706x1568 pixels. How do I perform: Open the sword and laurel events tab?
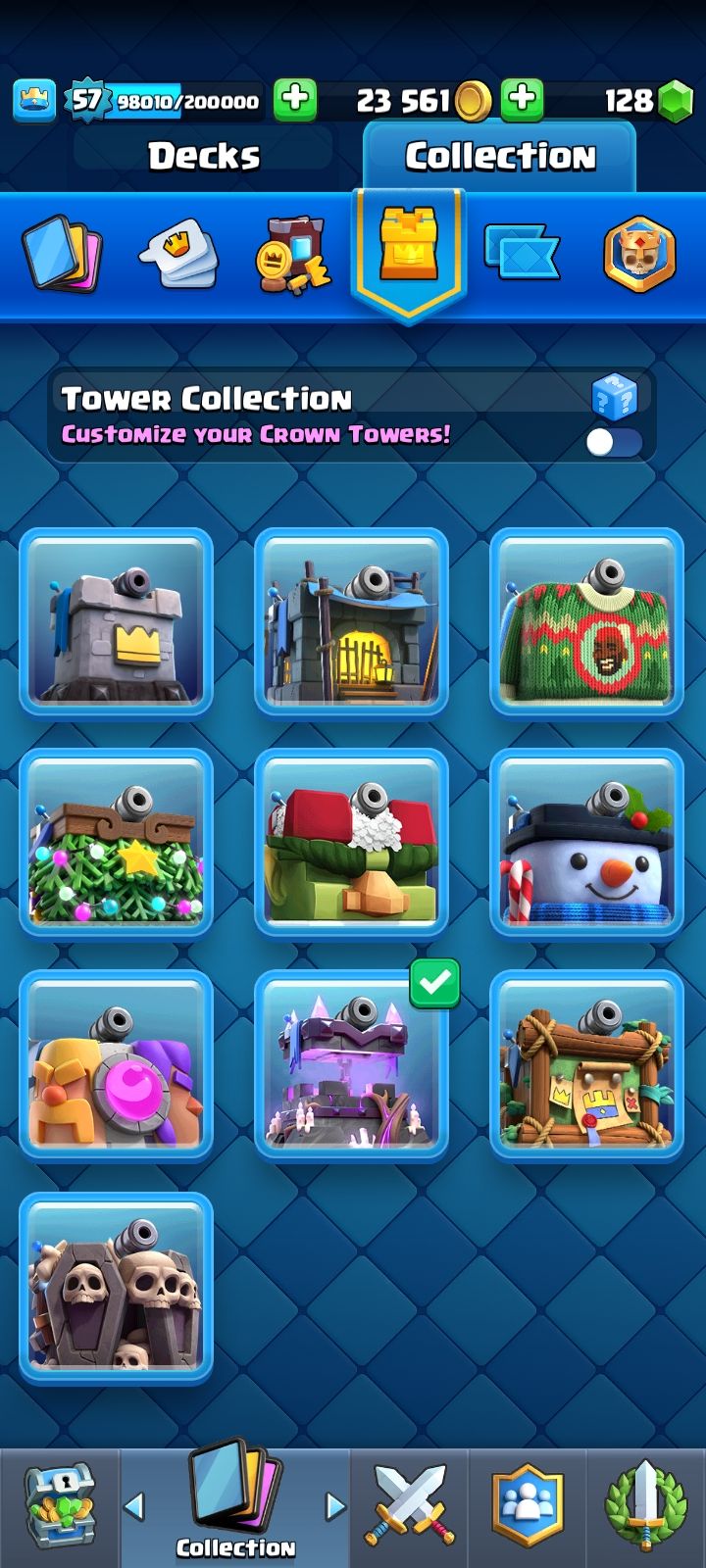point(645,1506)
